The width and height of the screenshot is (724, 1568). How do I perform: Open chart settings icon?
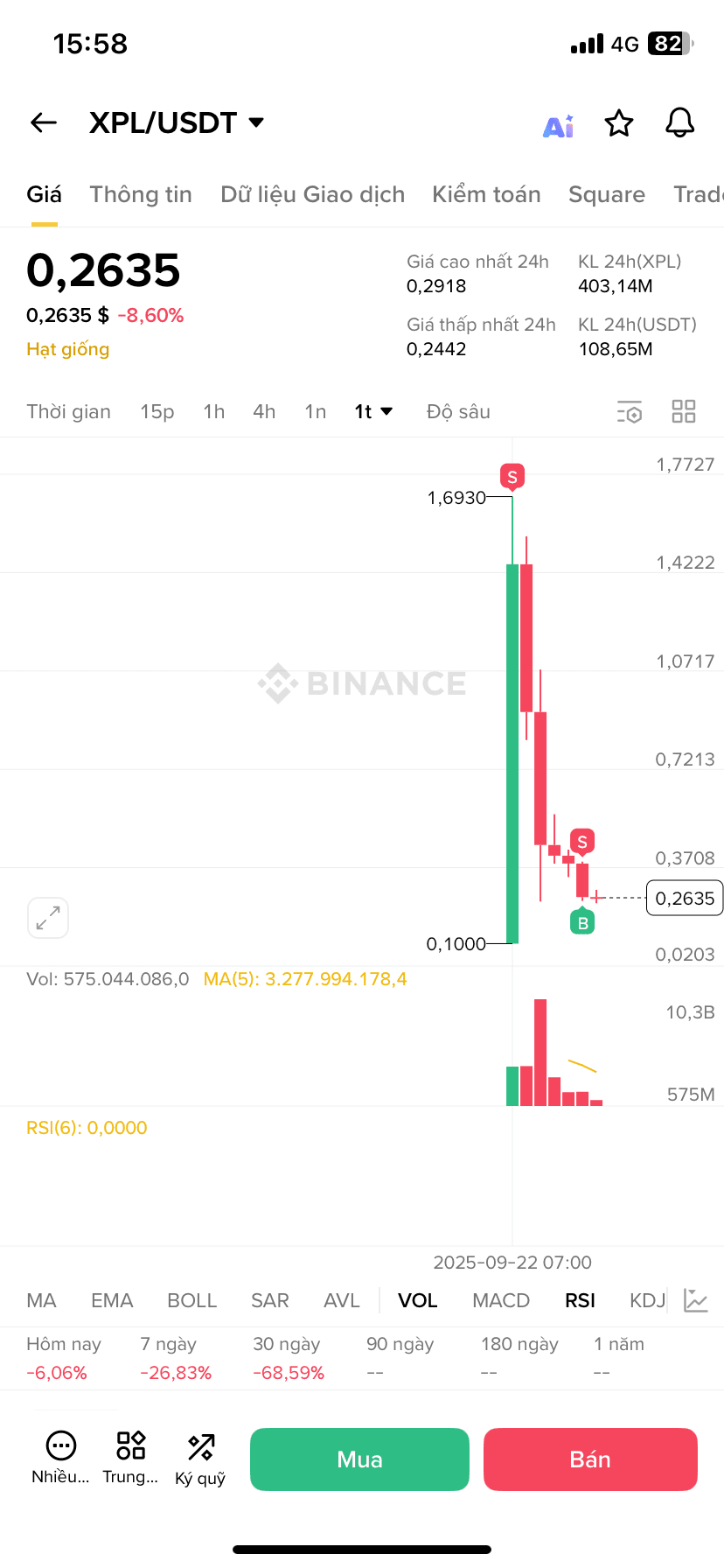click(630, 412)
